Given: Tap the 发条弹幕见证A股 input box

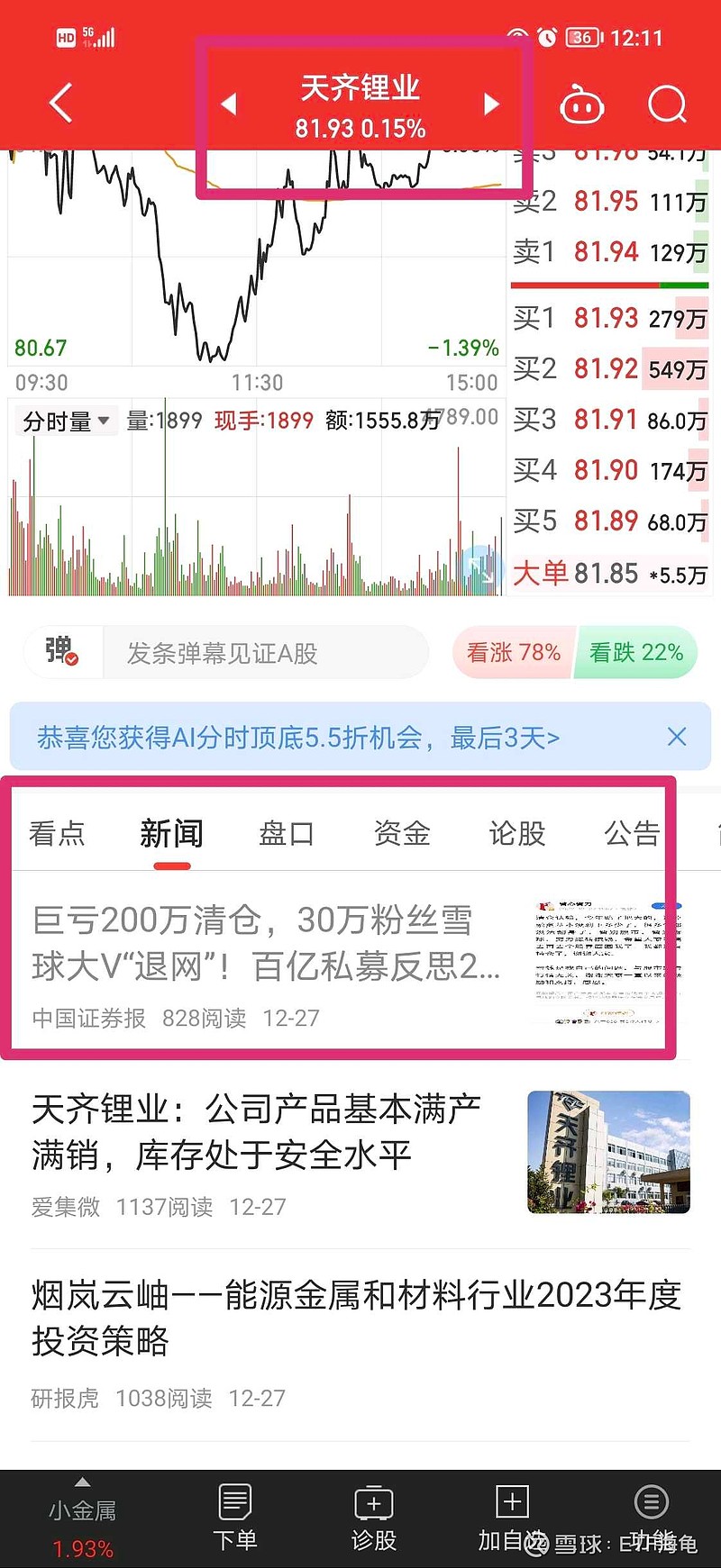Looking at the screenshot, I should tap(265, 653).
